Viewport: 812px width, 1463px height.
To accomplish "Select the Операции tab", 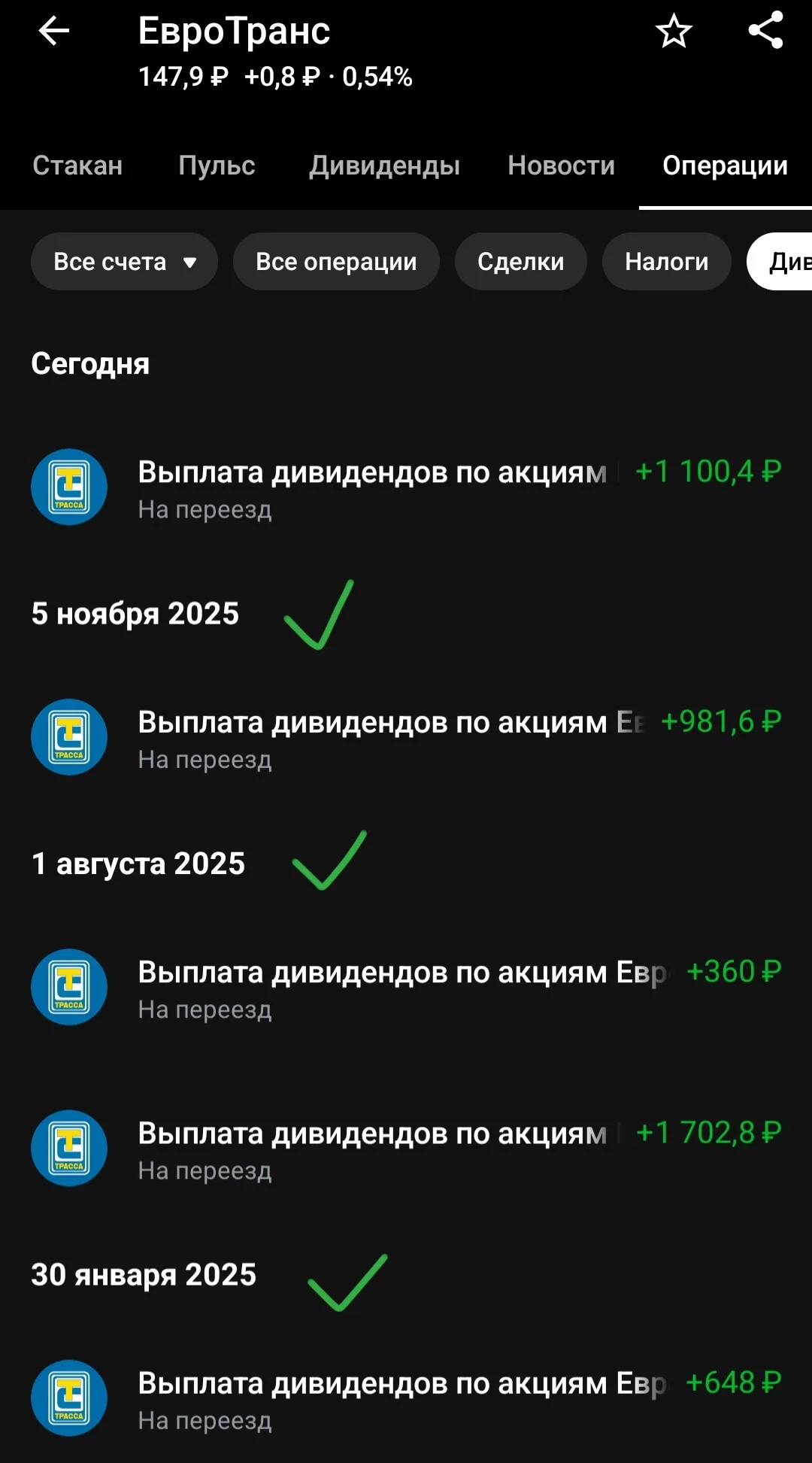I will tap(725, 165).
